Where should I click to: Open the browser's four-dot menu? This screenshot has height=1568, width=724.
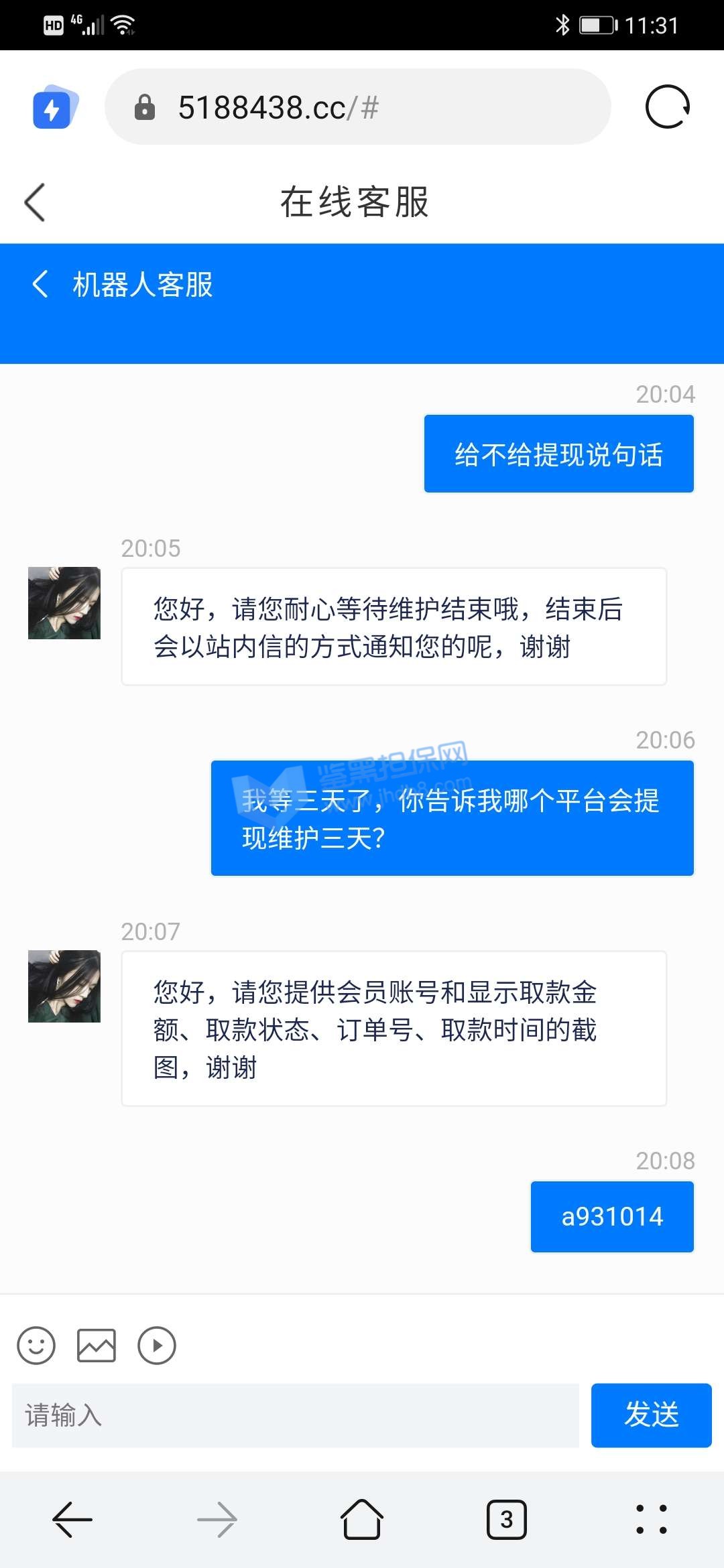[651, 1519]
